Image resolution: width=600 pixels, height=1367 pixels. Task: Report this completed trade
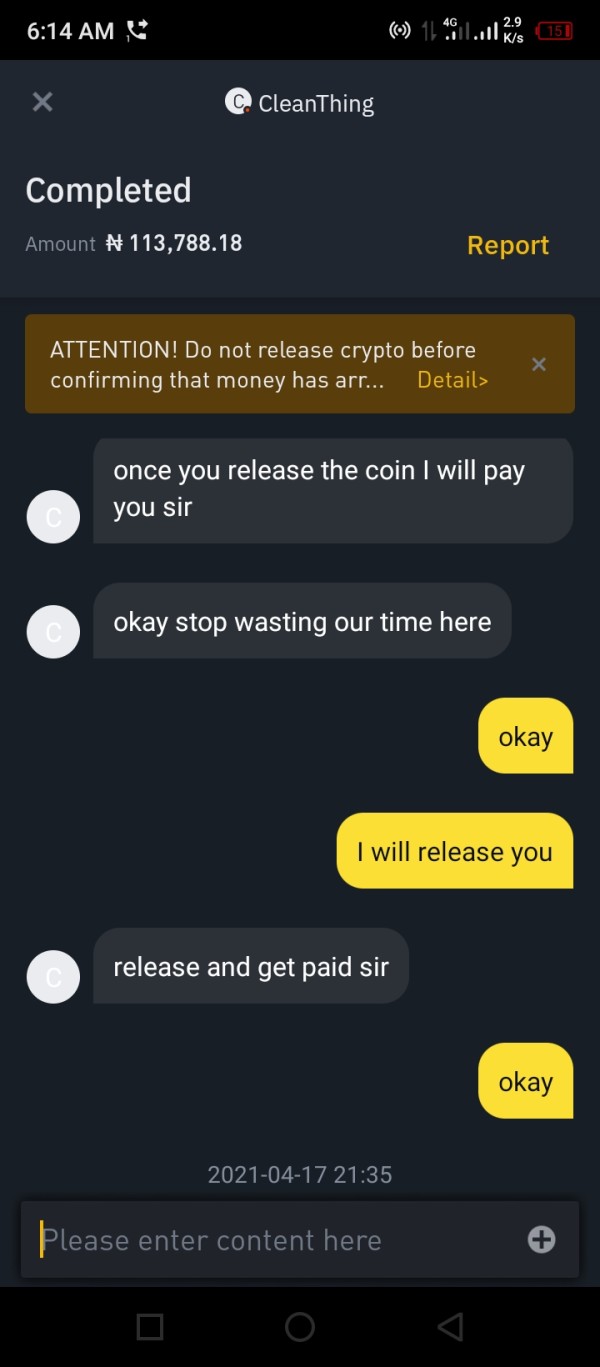pyautogui.click(x=508, y=245)
